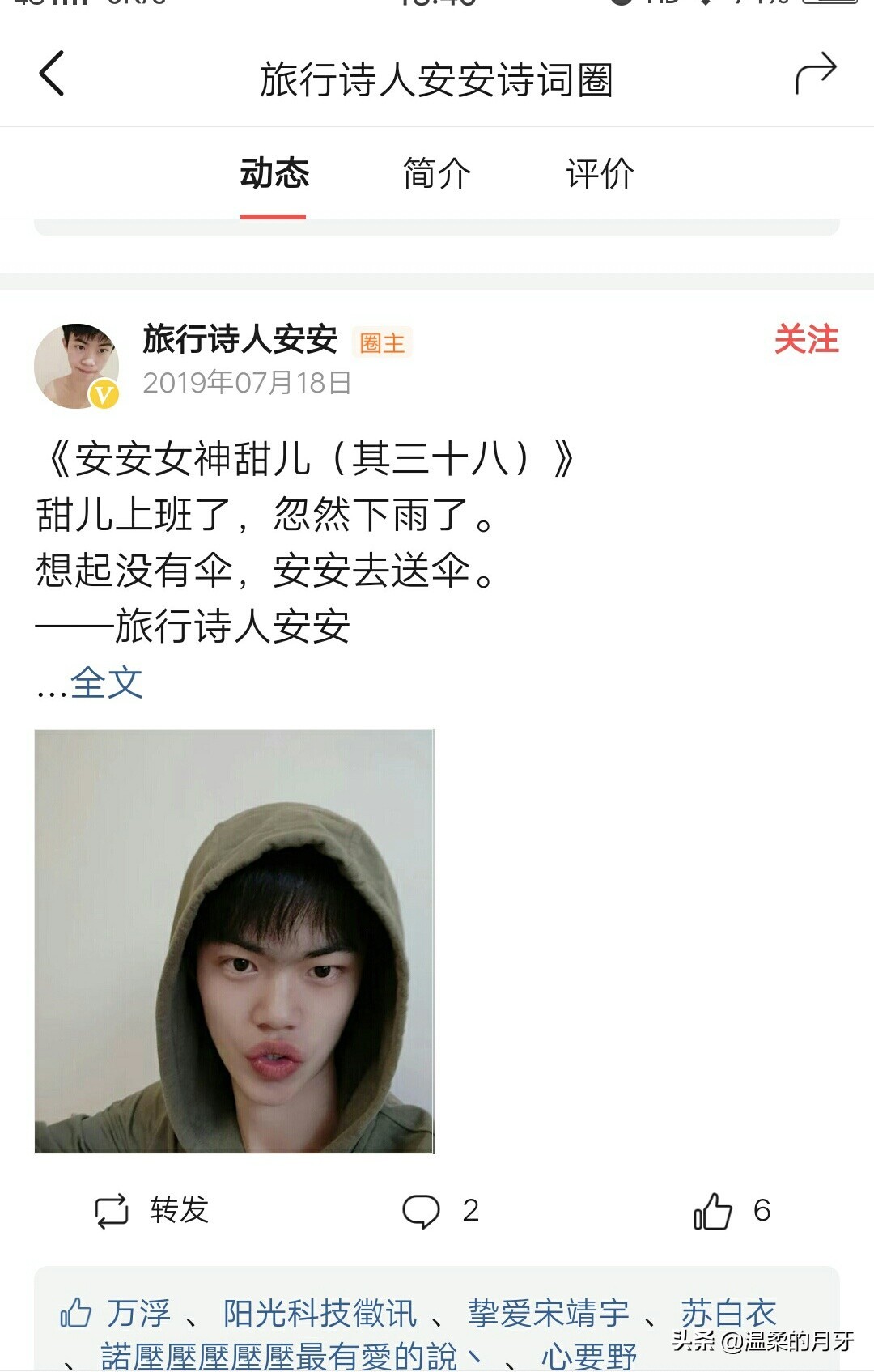Like the post with thumbs-up icon
Image resolution: width=874 pixels, height=1372 pixels.
(x=714, y=1211)
